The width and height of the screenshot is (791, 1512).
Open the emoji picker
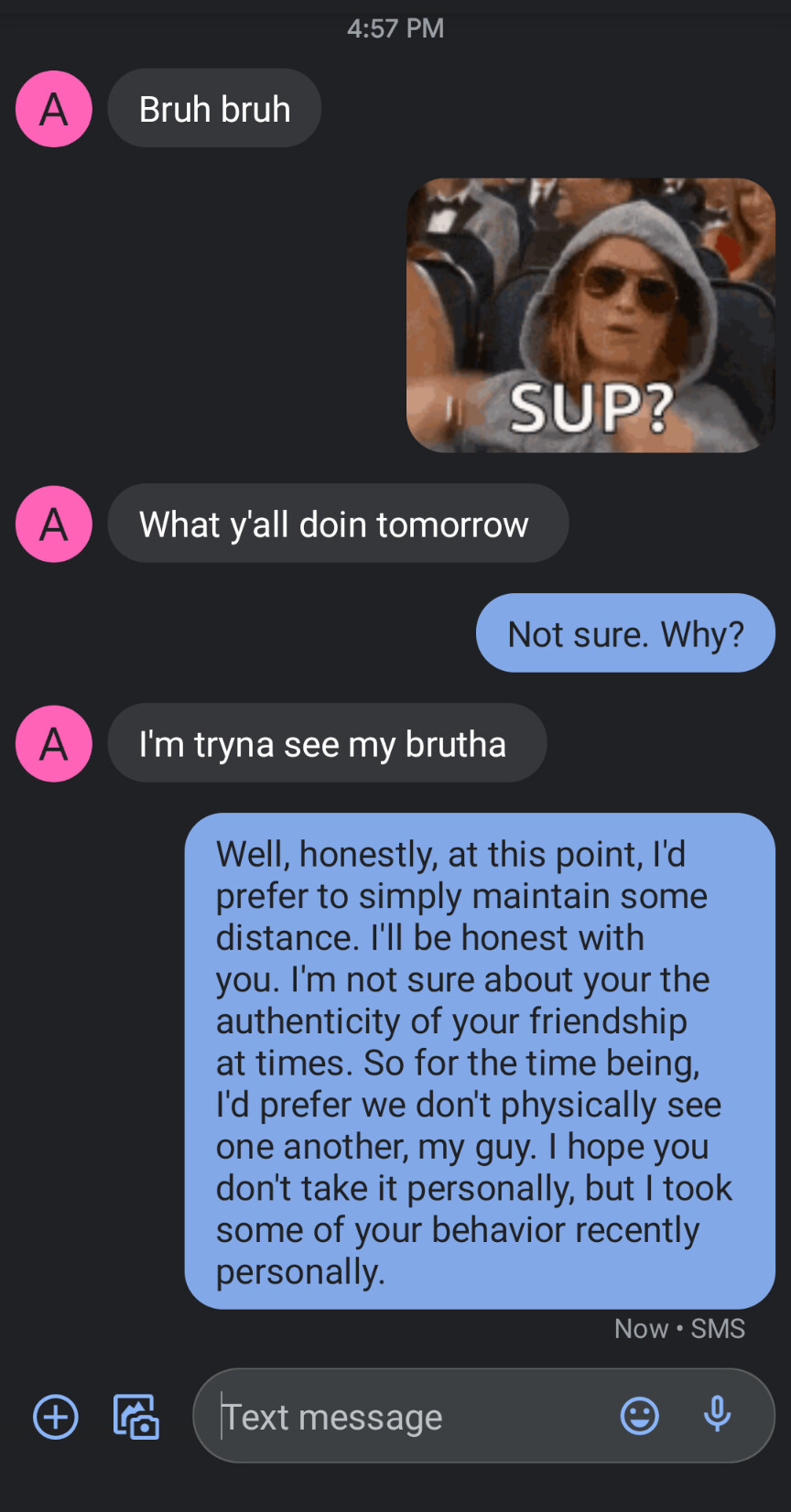[x=639, y=1416]
